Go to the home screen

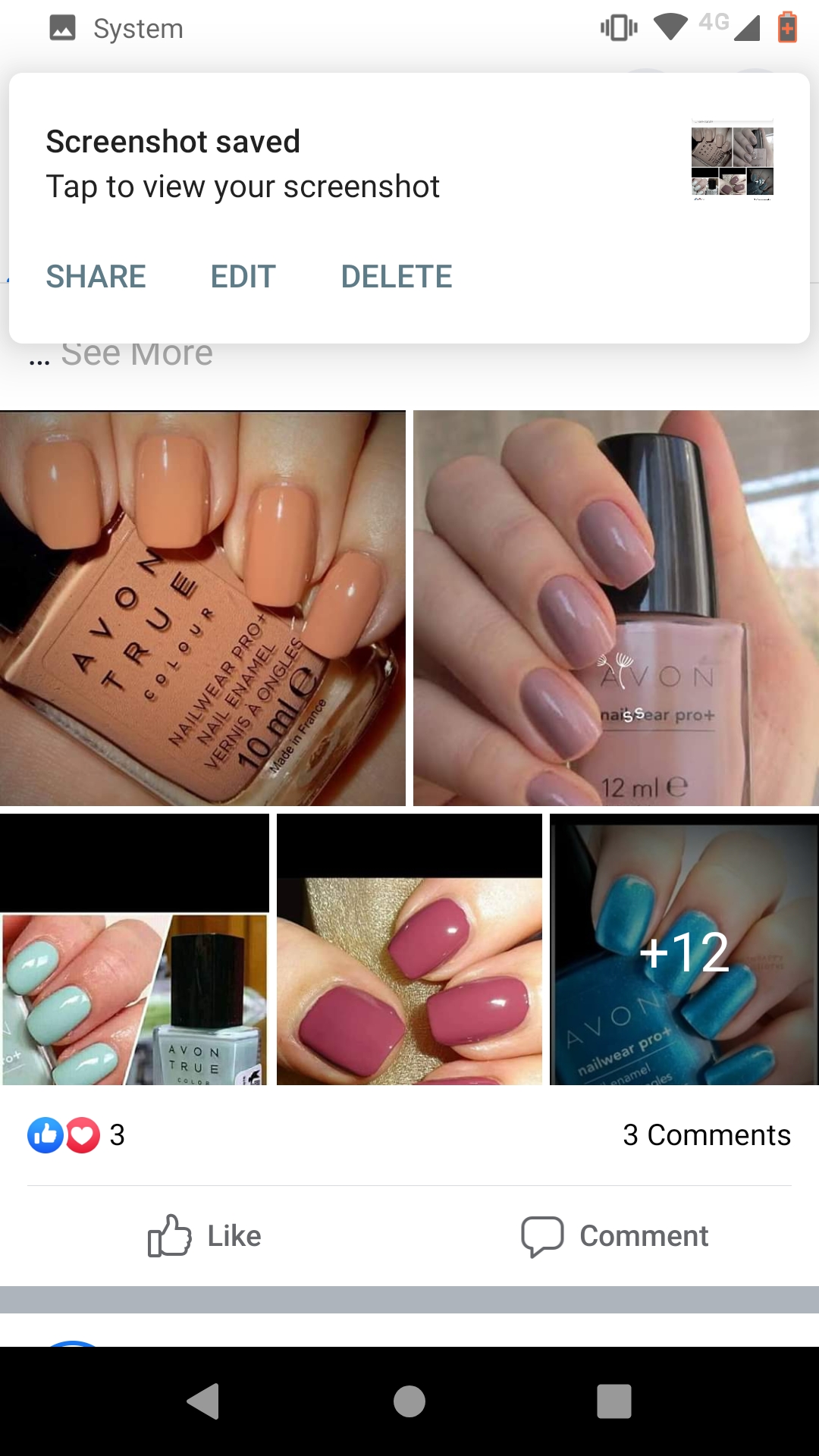tap(409, 1401)
